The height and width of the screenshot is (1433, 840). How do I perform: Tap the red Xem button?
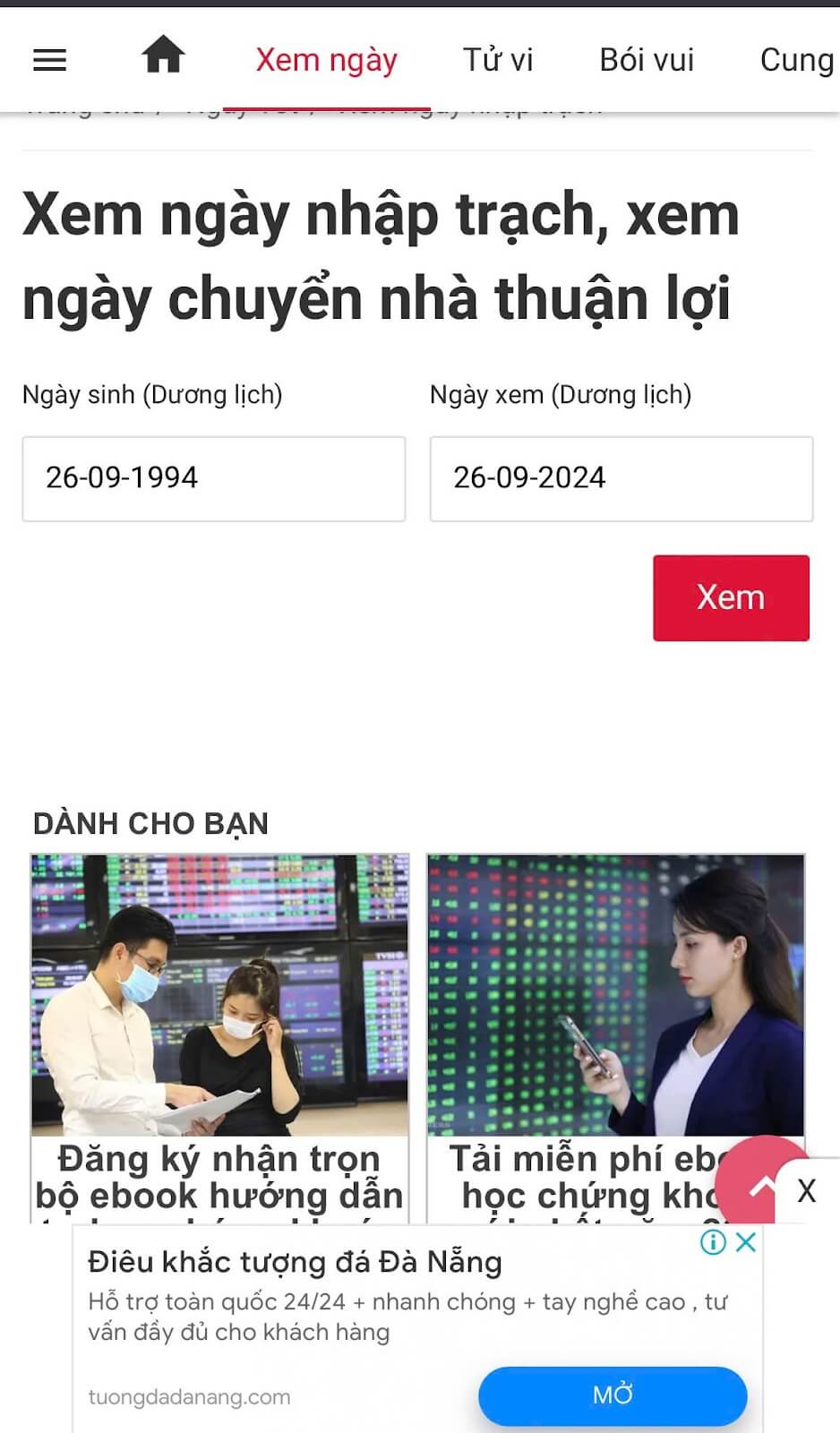731,597
